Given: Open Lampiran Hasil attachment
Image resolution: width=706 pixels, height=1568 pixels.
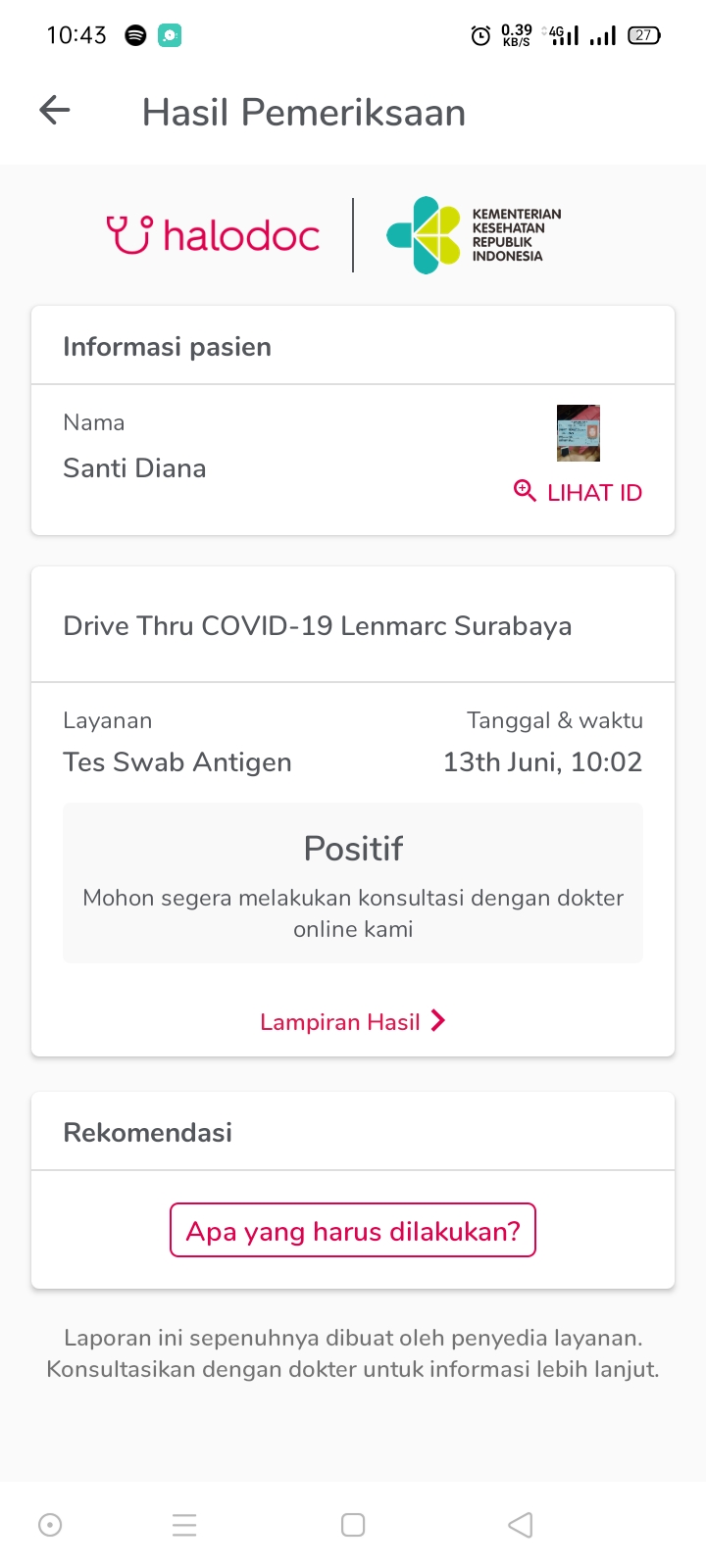Looking at the screenshot, I should click(353, 1021).
